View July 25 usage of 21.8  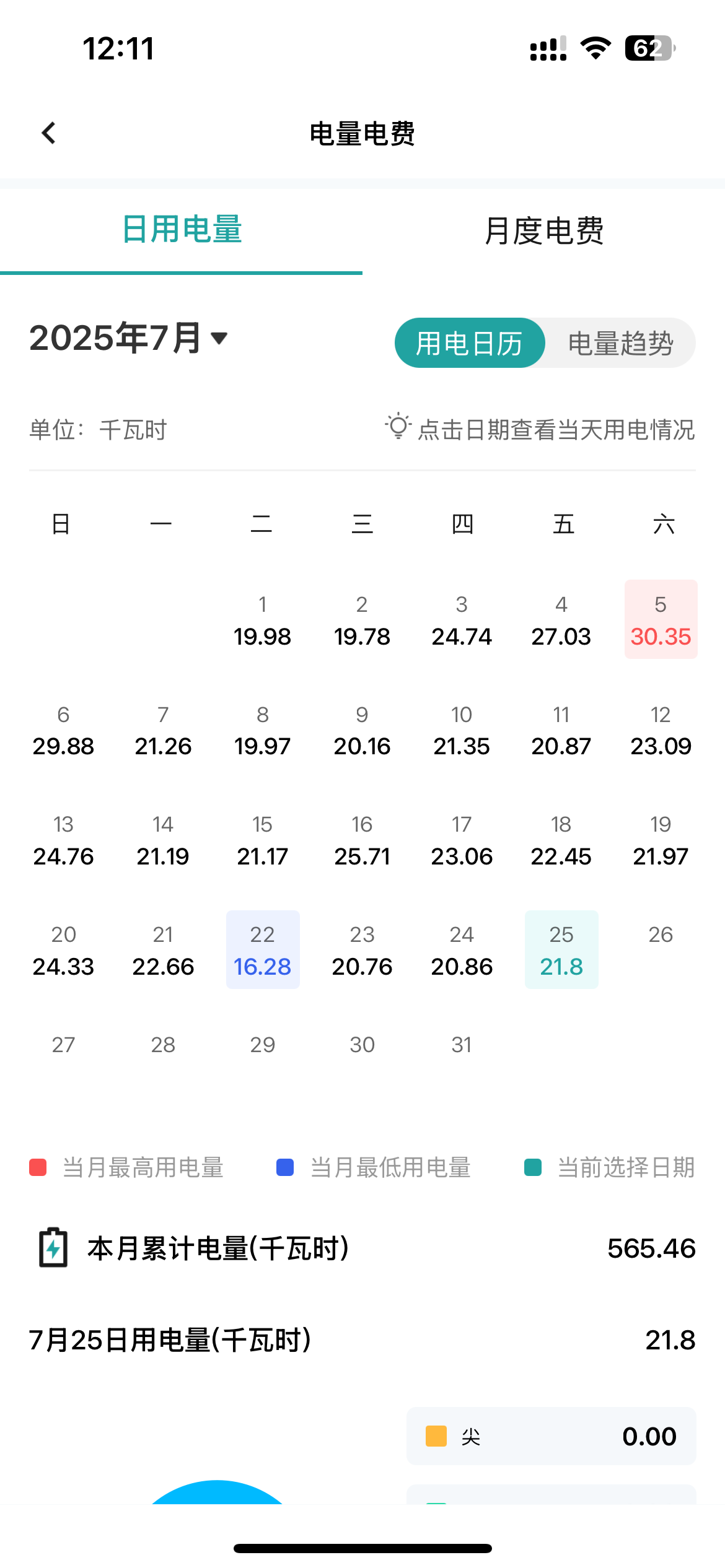coord(561,950)
